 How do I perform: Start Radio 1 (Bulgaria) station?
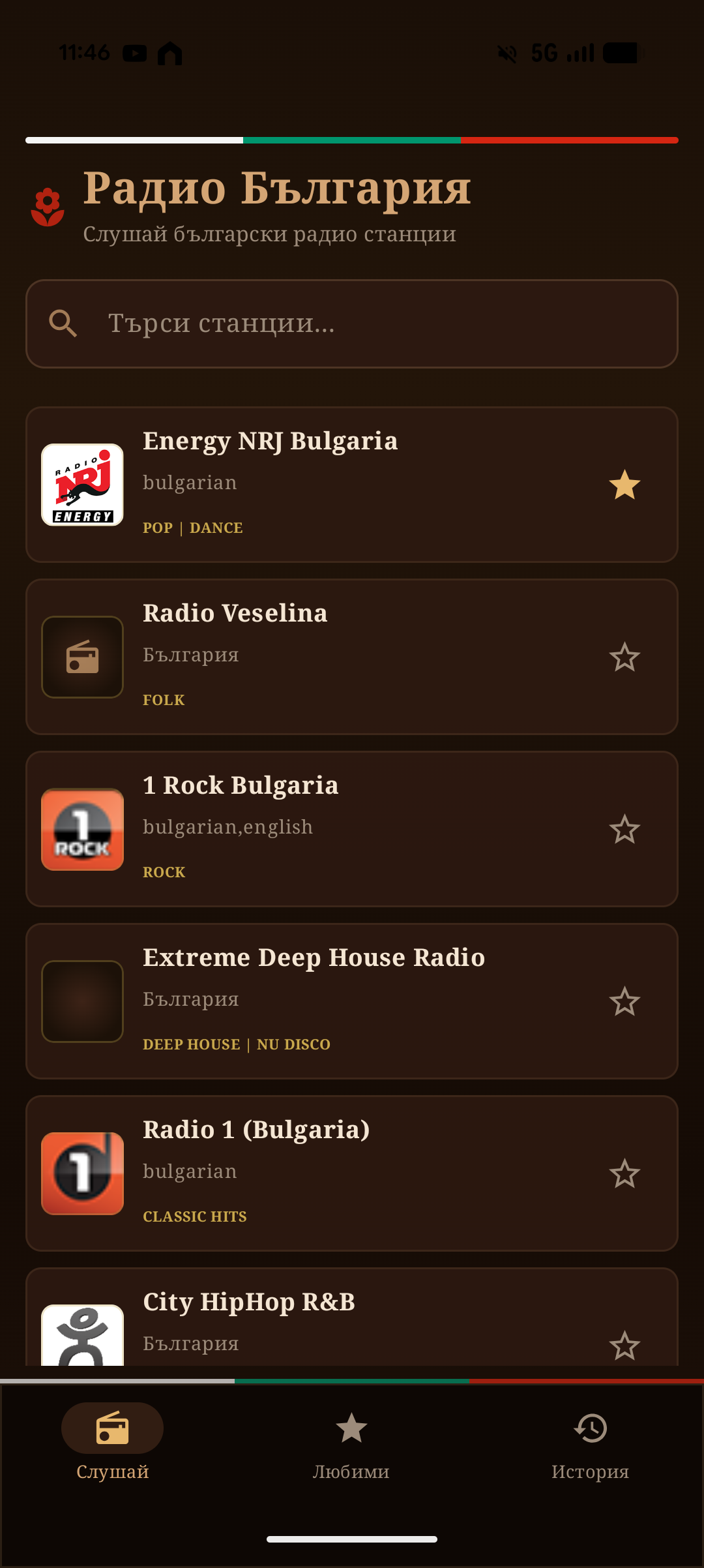(x=352, y=1173)
